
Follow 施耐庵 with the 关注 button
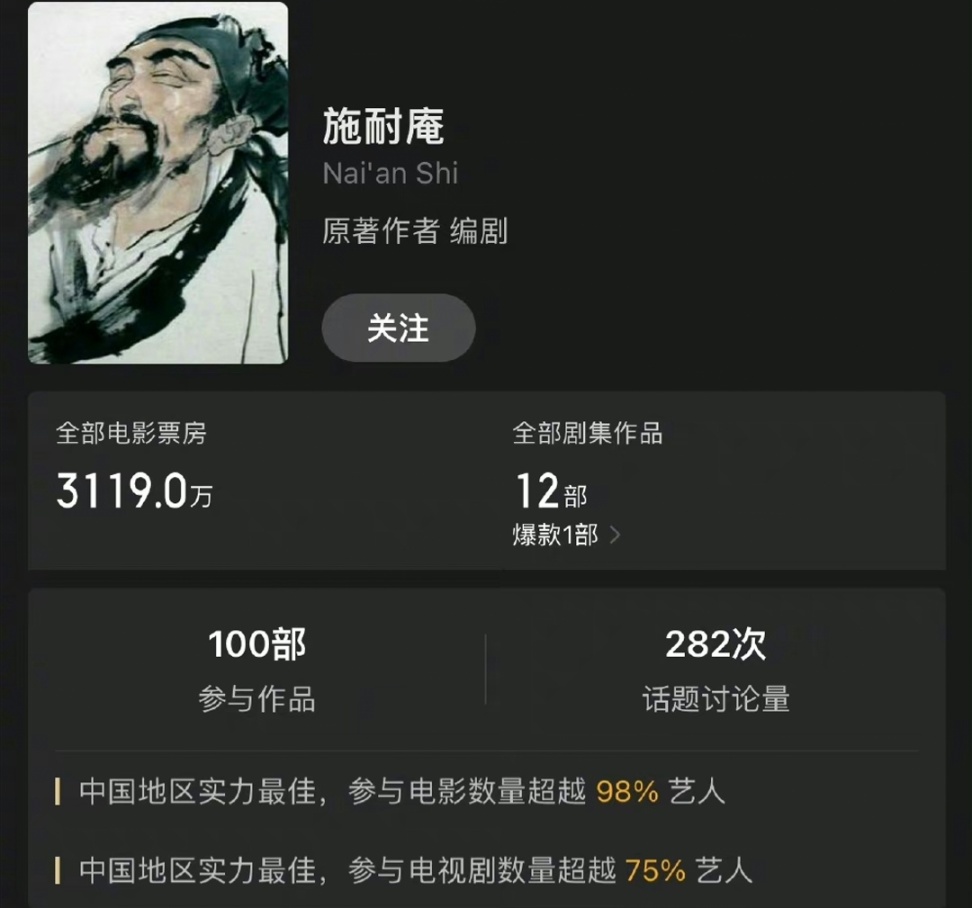398,328
